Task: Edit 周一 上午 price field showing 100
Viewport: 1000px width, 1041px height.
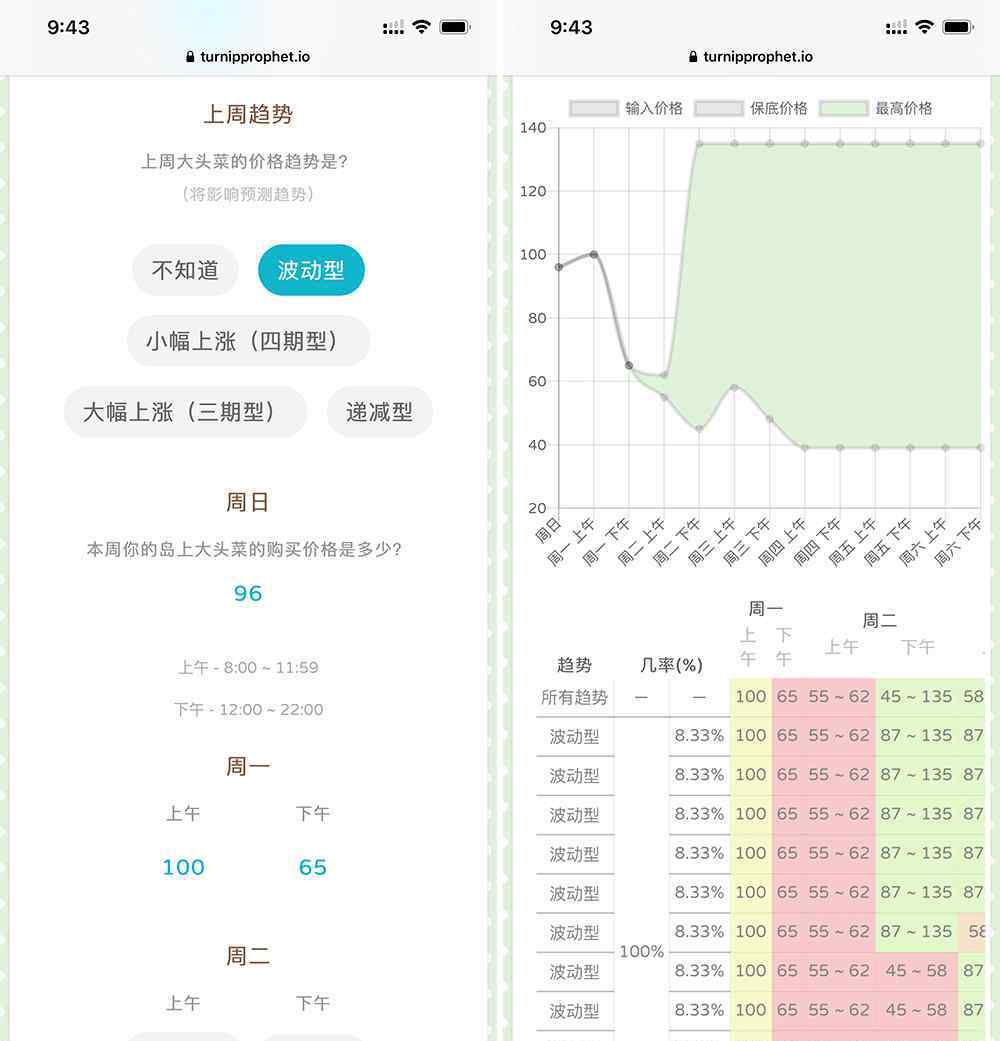Action: point(183,867)
